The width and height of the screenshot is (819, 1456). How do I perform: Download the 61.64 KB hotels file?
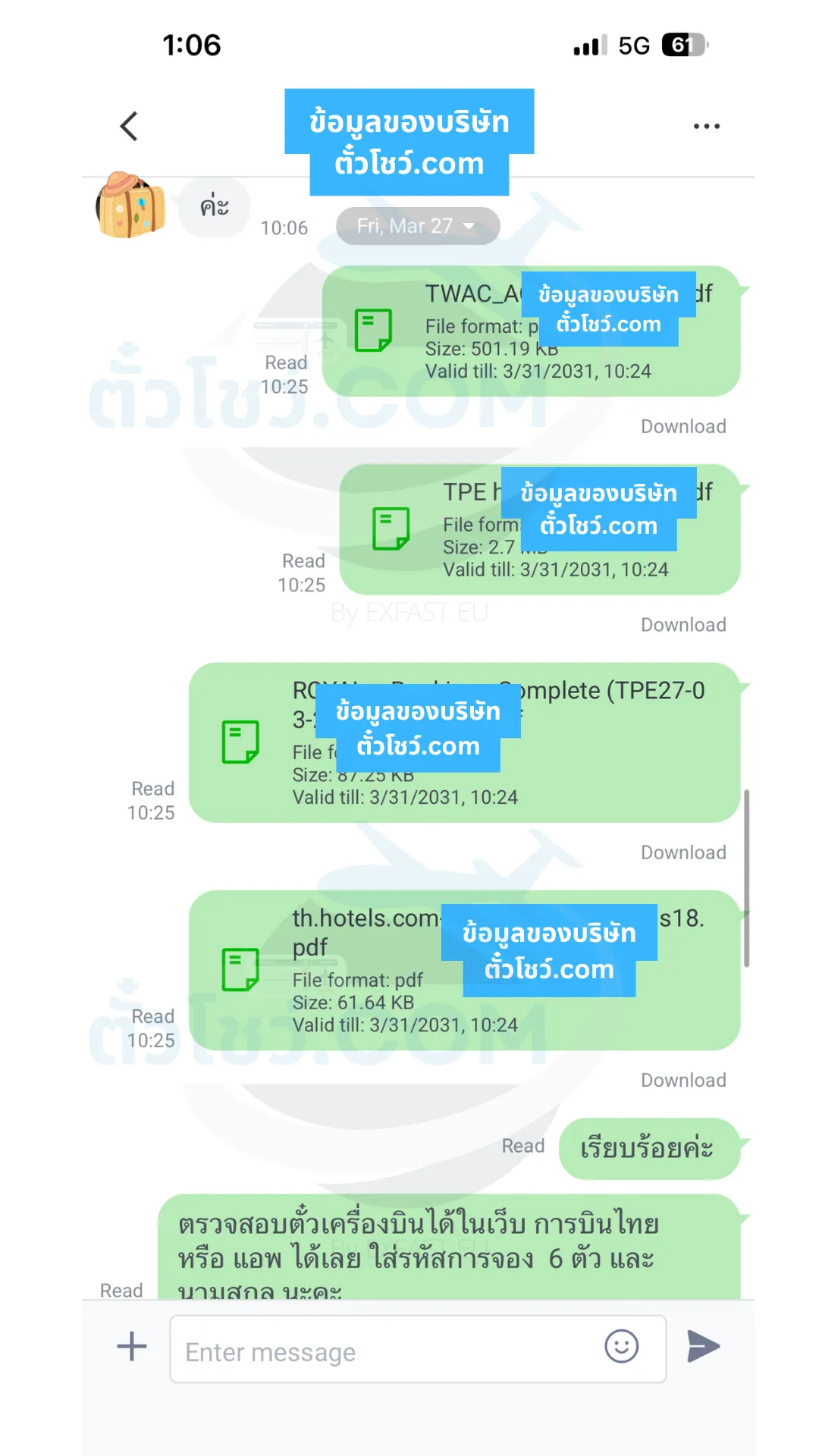pyautogui.click(x=682, y=1080)
